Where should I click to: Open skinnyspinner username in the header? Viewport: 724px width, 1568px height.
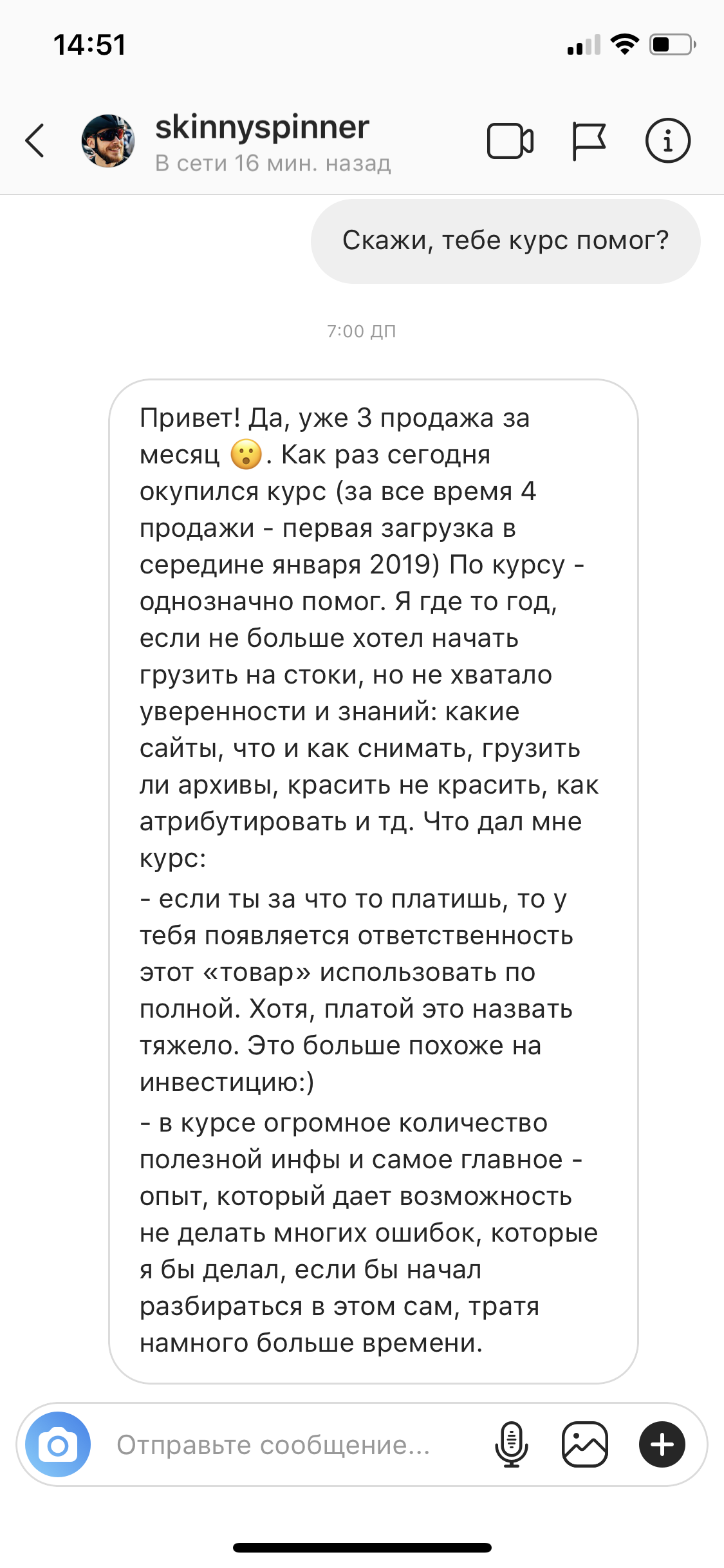click(x=262, y=127)
